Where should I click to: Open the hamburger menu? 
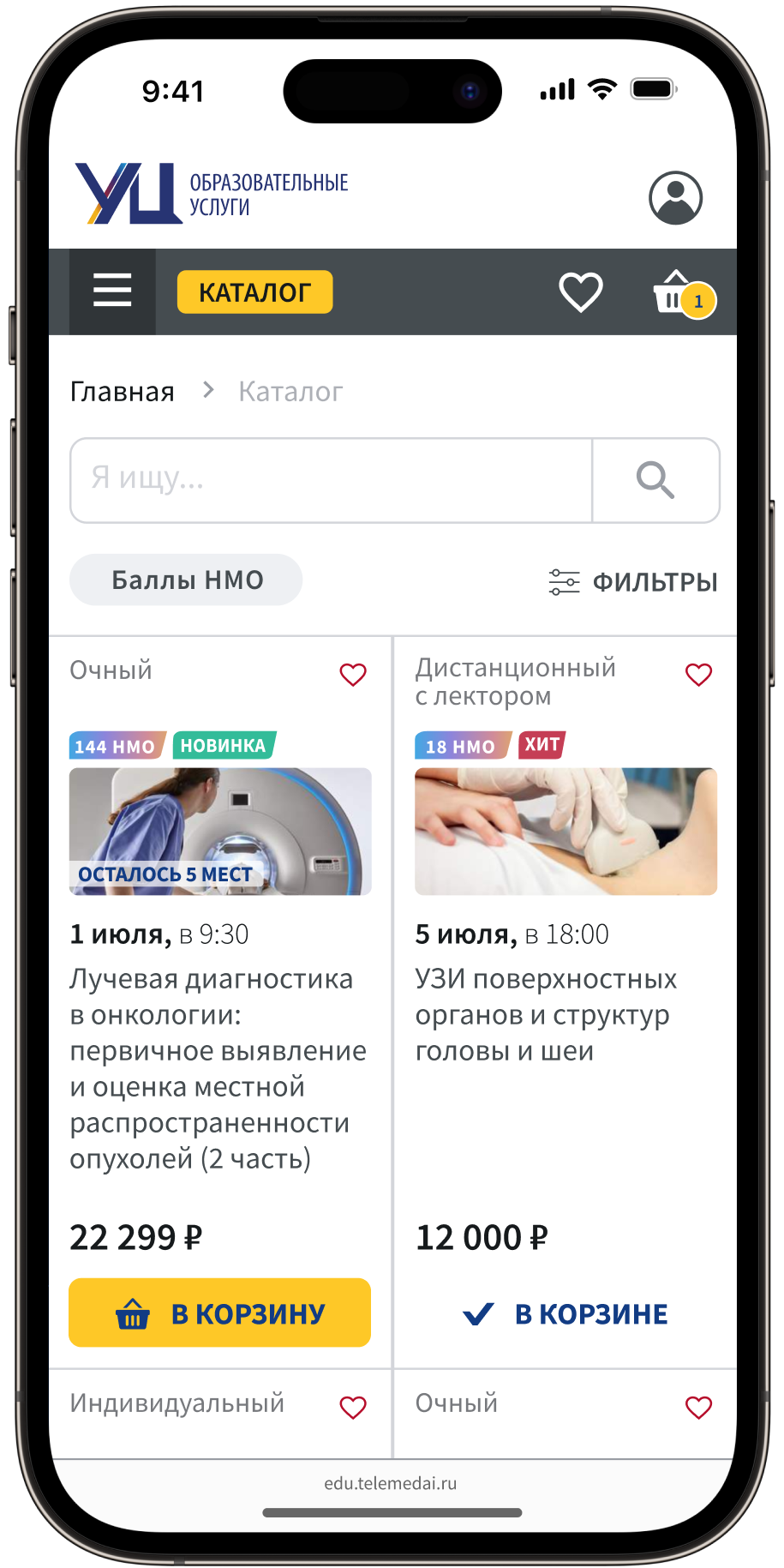click(112, 291)
